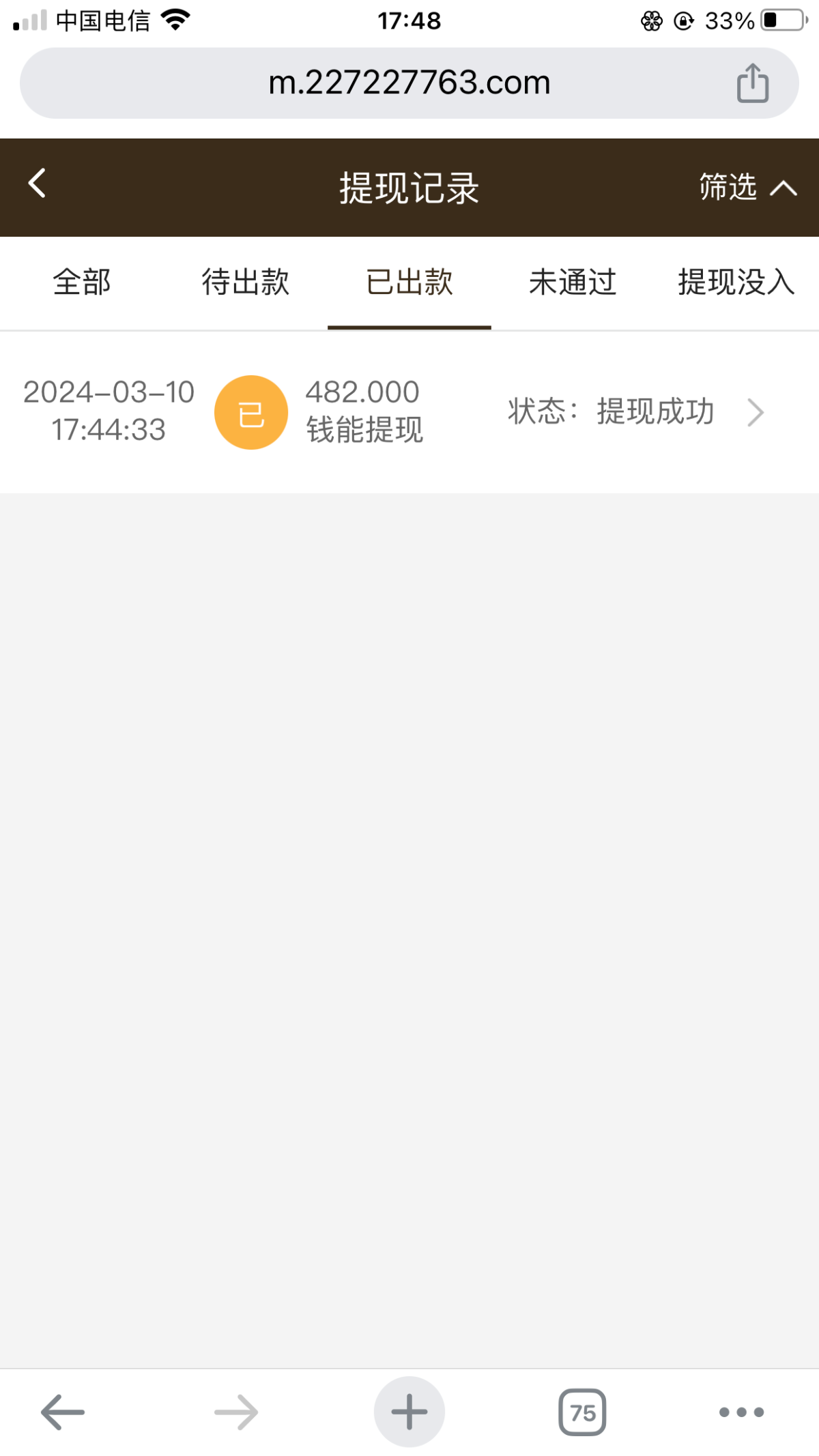View the 75 open browser tabs
819x1456 pixels.
point(582,1412)
